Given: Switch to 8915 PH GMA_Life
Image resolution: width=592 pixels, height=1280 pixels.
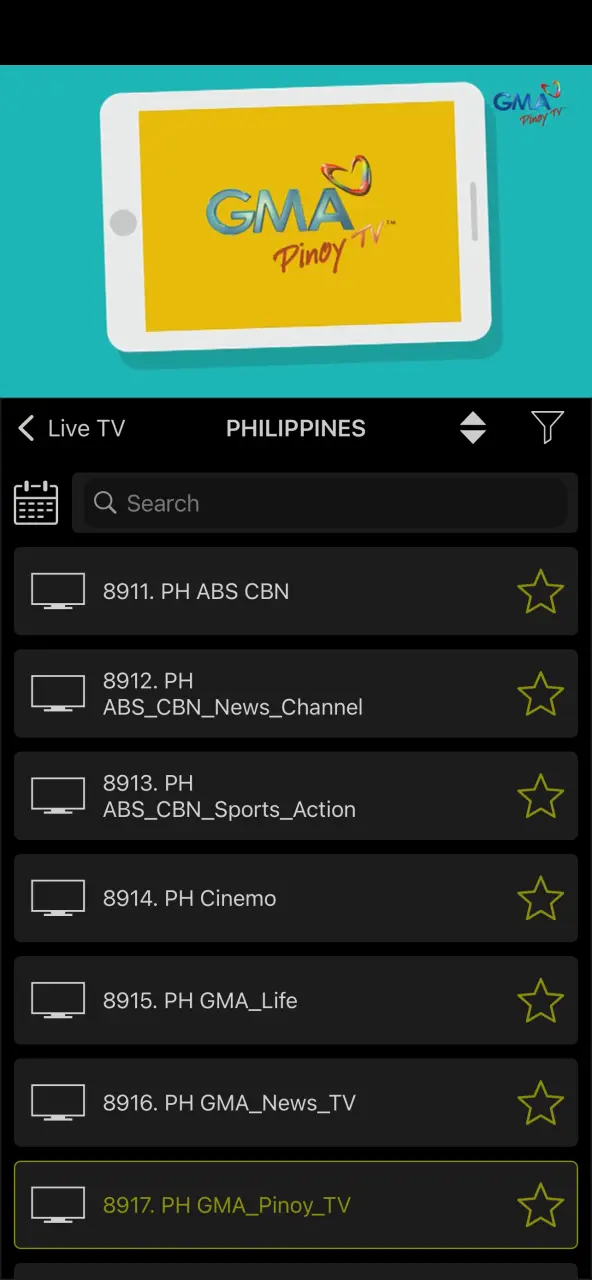Looking at the screenshot, I should pyautogui.click(x=296, y=1001).
